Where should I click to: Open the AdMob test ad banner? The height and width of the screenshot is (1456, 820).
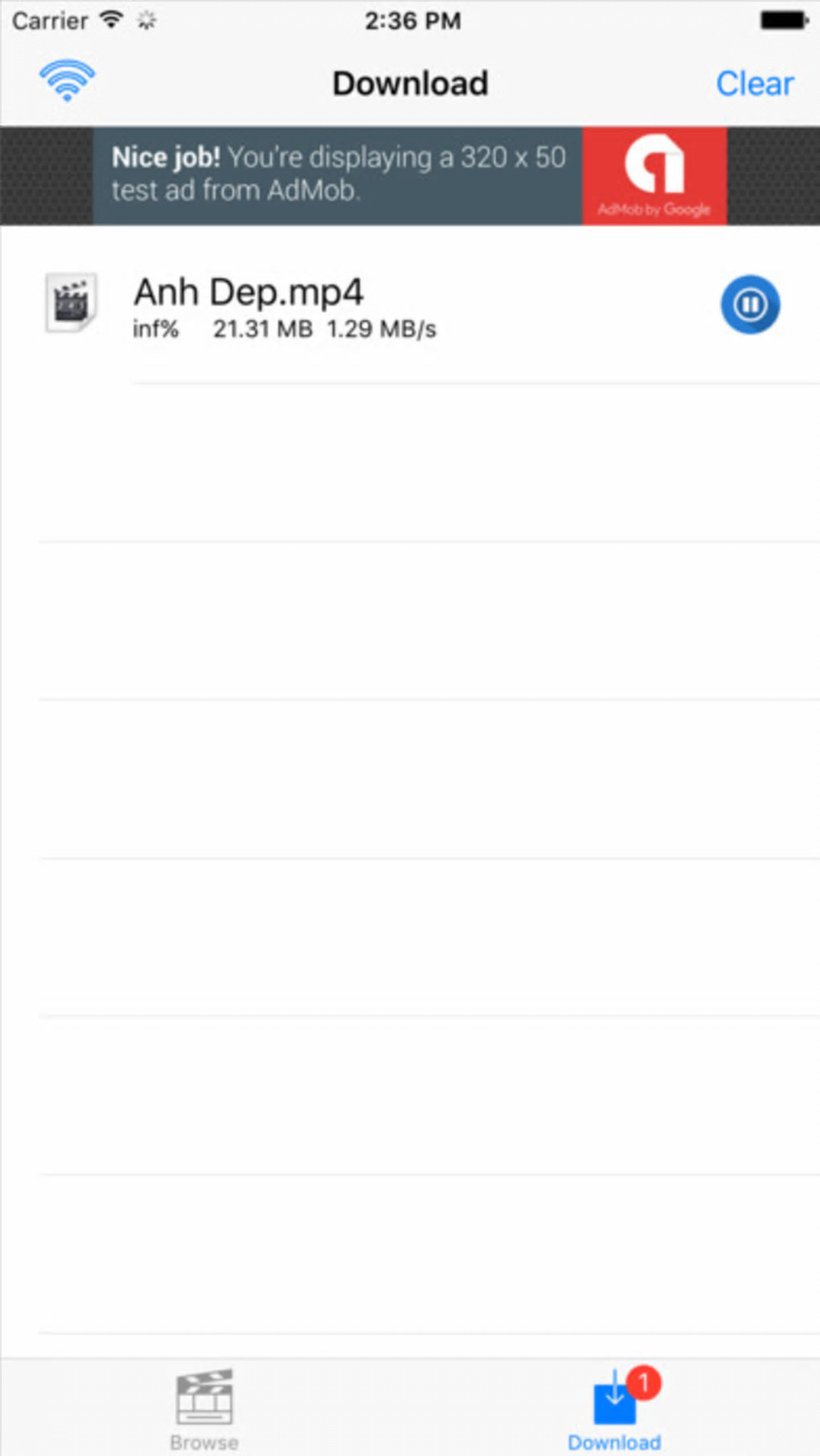(x=410, y=175)
